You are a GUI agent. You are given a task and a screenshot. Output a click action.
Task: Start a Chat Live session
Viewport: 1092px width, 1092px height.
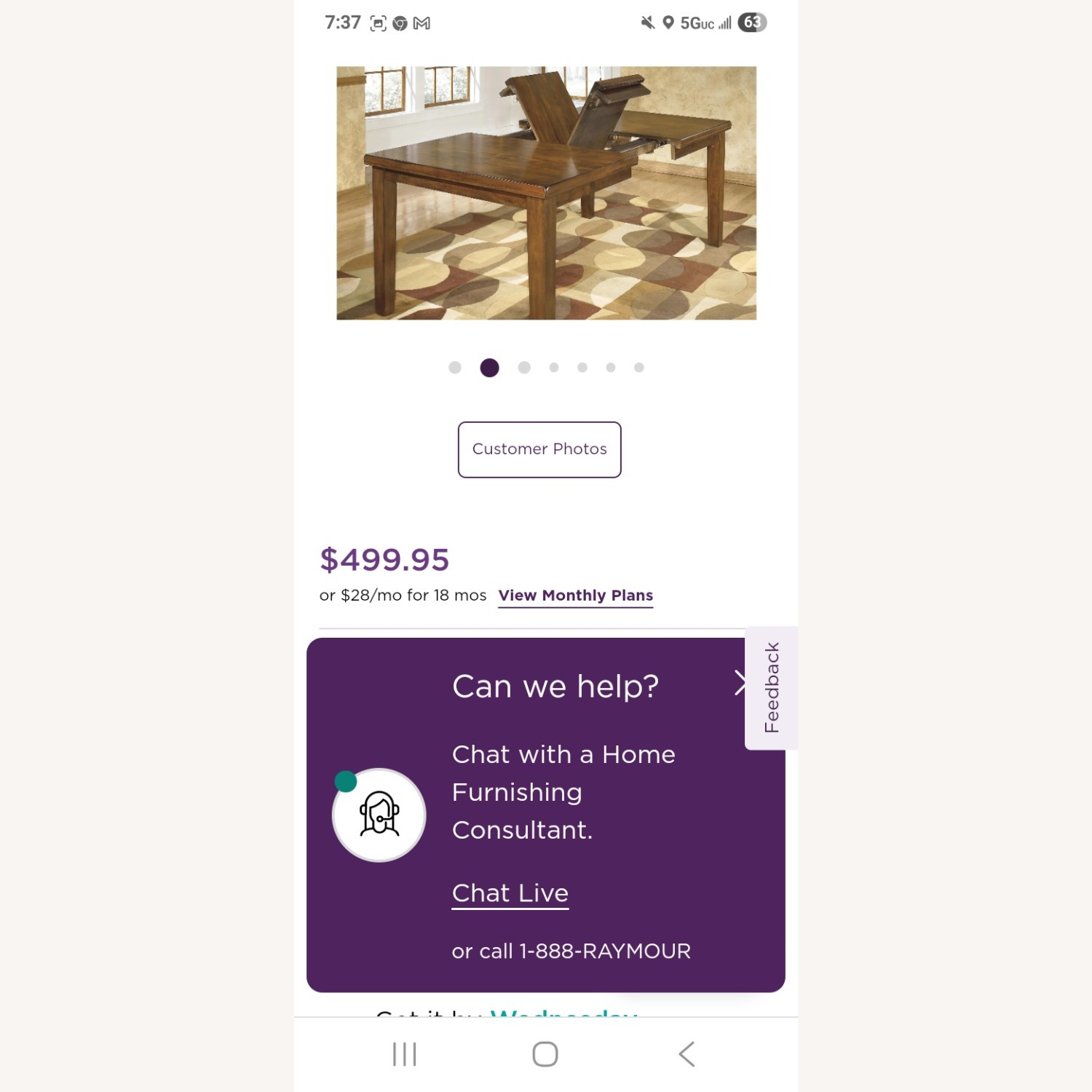click(510, 893)
